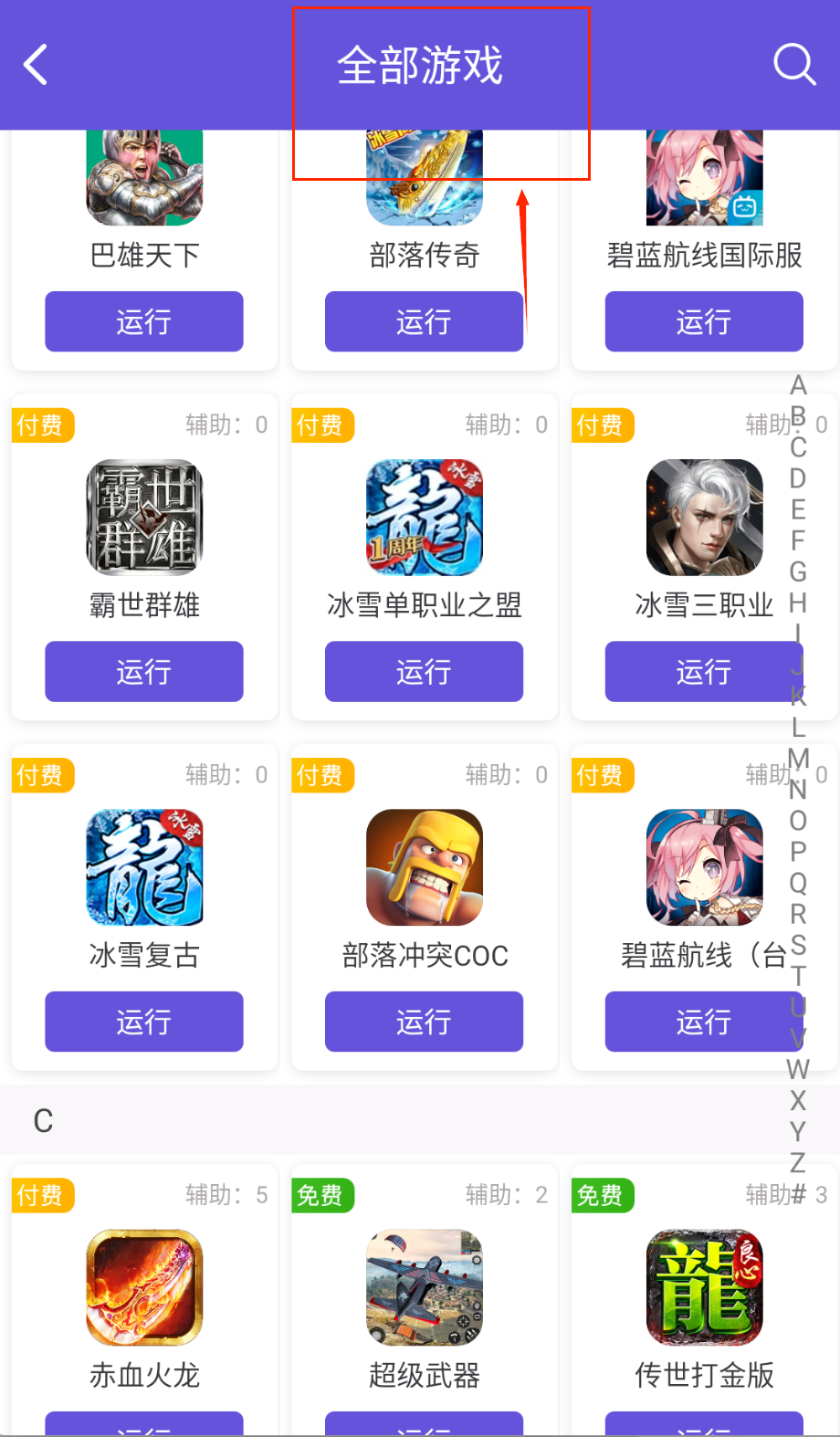Run 冰雪复古 game
Image resolution: width=840 pixels, height=1437 pixels.
(144, 1022)
